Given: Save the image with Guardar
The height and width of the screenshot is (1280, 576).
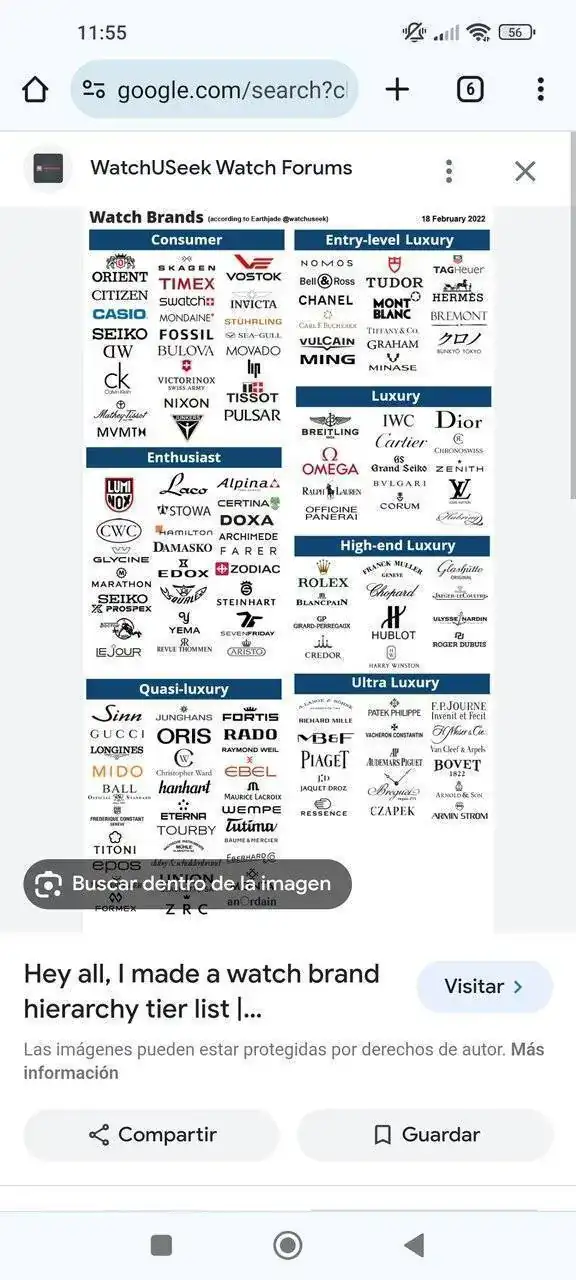Looking at the screenshot, I should pyautogui.click(x=425, y=1135).
